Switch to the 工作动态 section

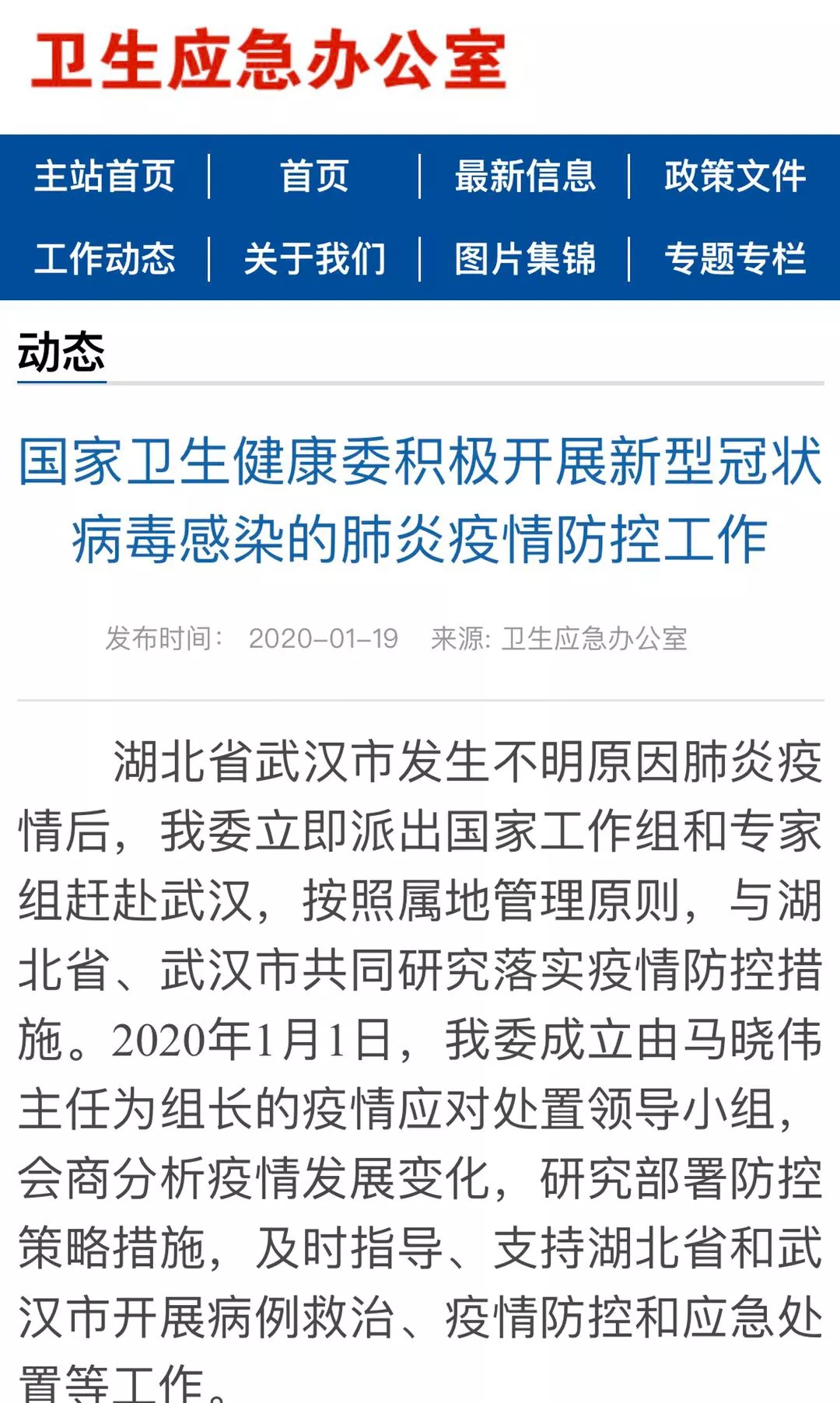click(x=105, y=258)
